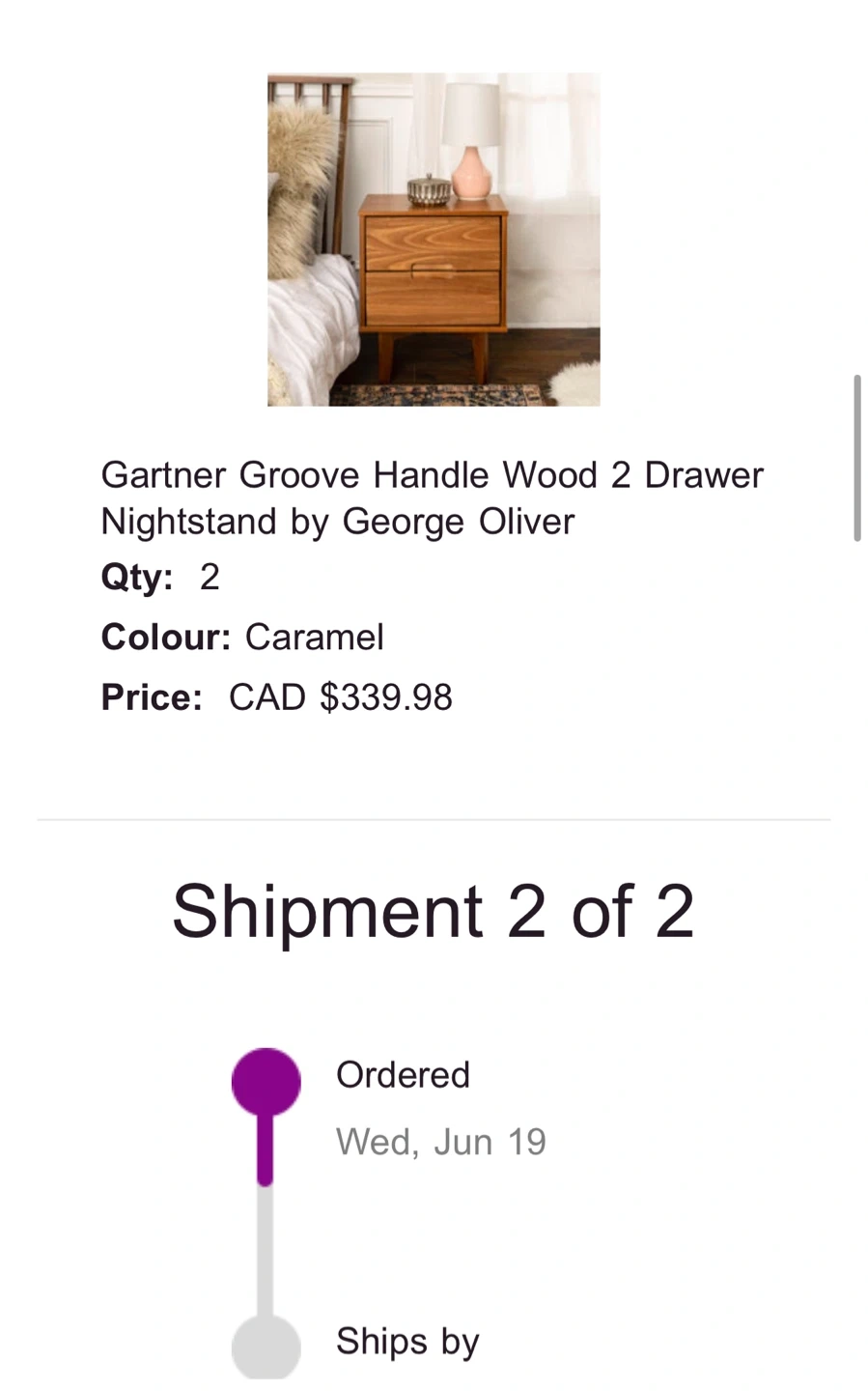Open the Gartner nightstand product image
This screenshot has width=868, height=1391.
[x=434, y=240]
